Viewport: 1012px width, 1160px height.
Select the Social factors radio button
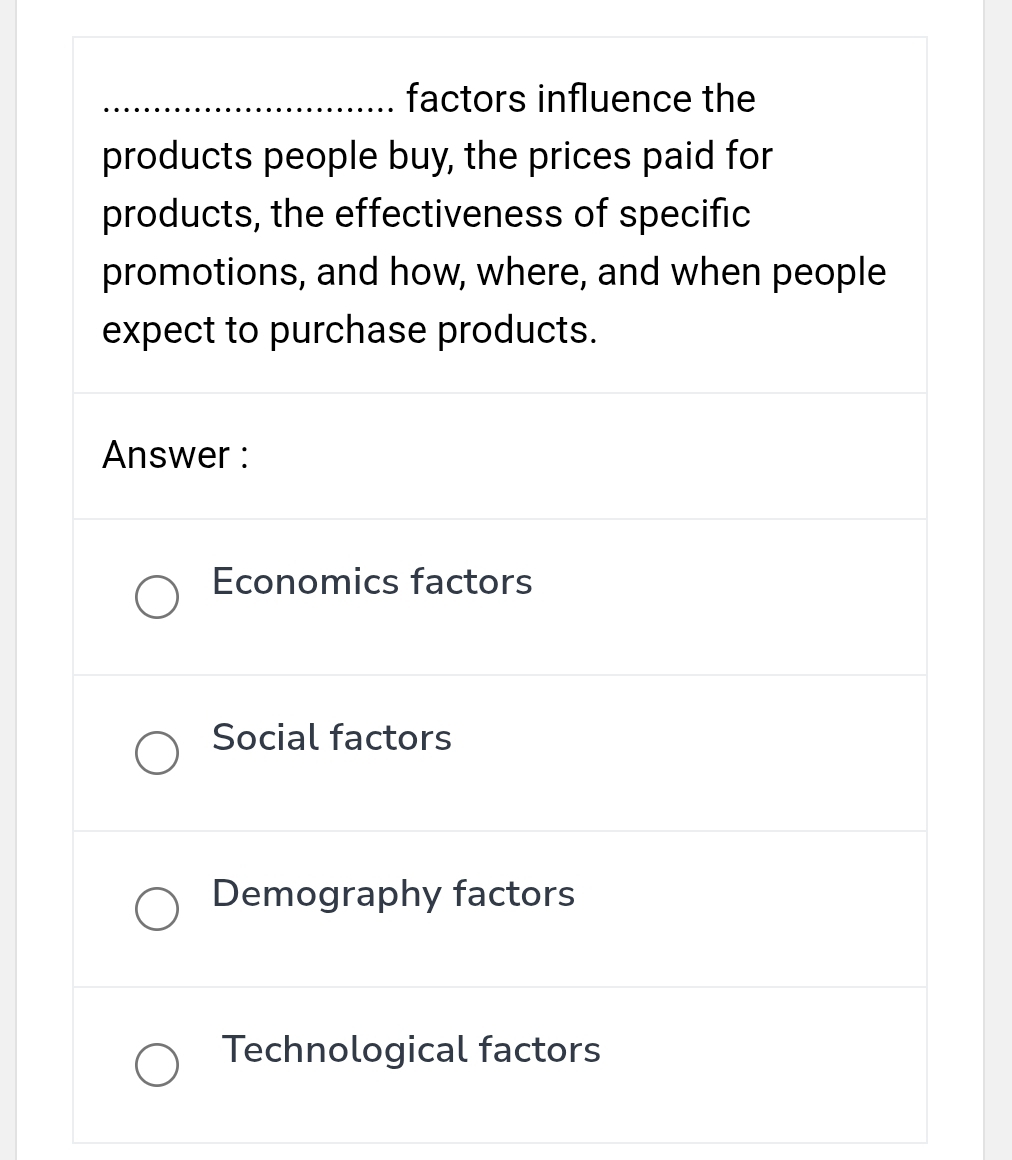pyautogui.click(x=156, y=753)
